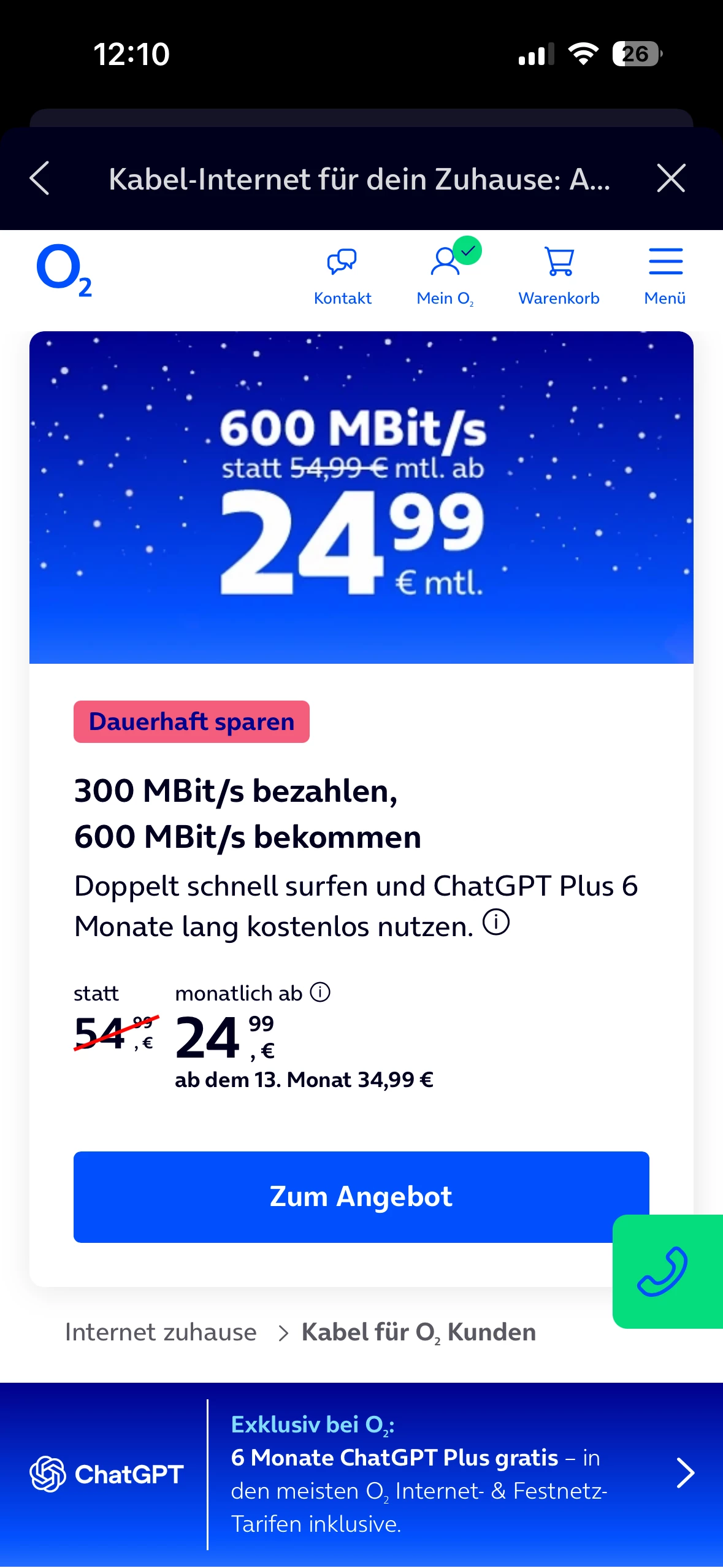This screenshot has height=1568, width=723.
Task: Close the Kabel-Internet web view
Action: 671,179
